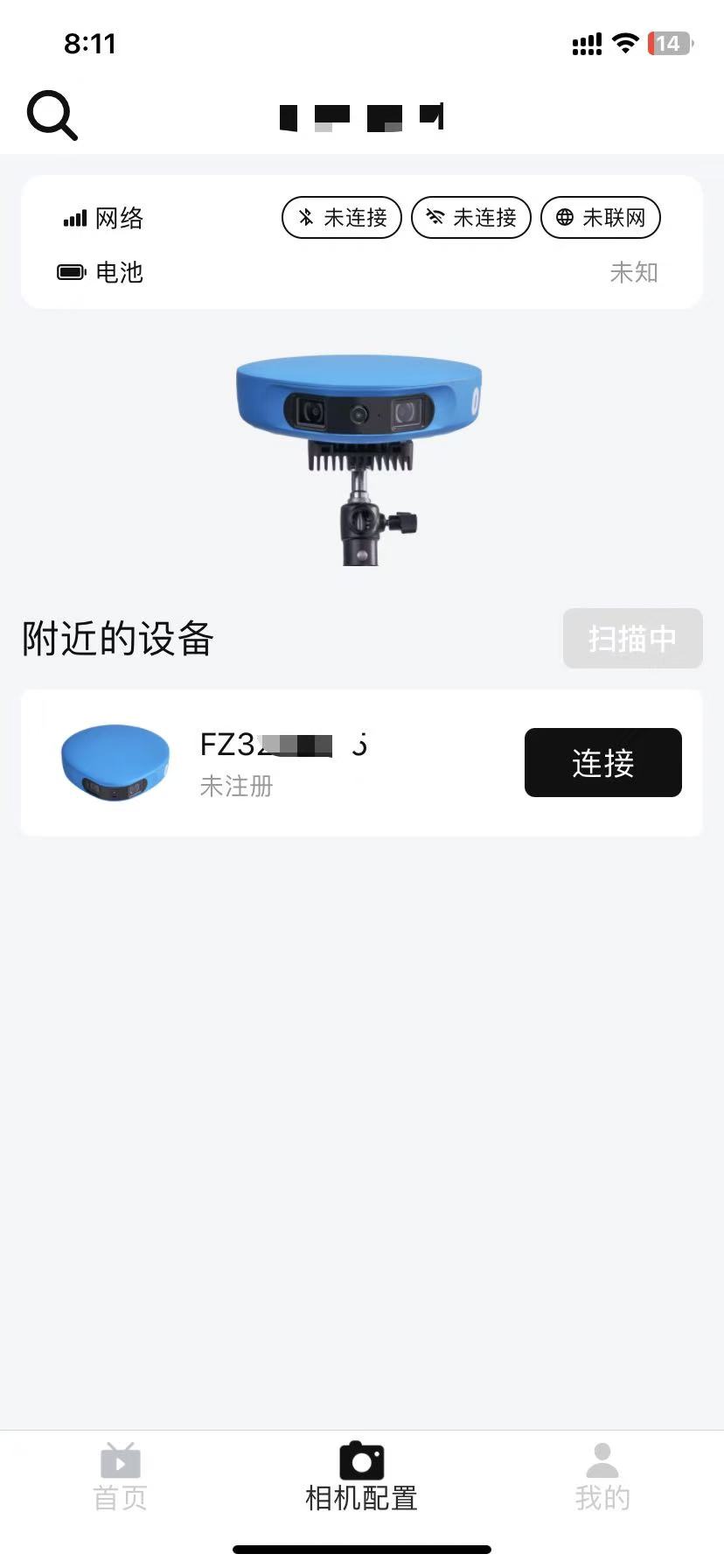
Task: Tap the camera icon for 相机配置 tab
Action: [360, 1459]
